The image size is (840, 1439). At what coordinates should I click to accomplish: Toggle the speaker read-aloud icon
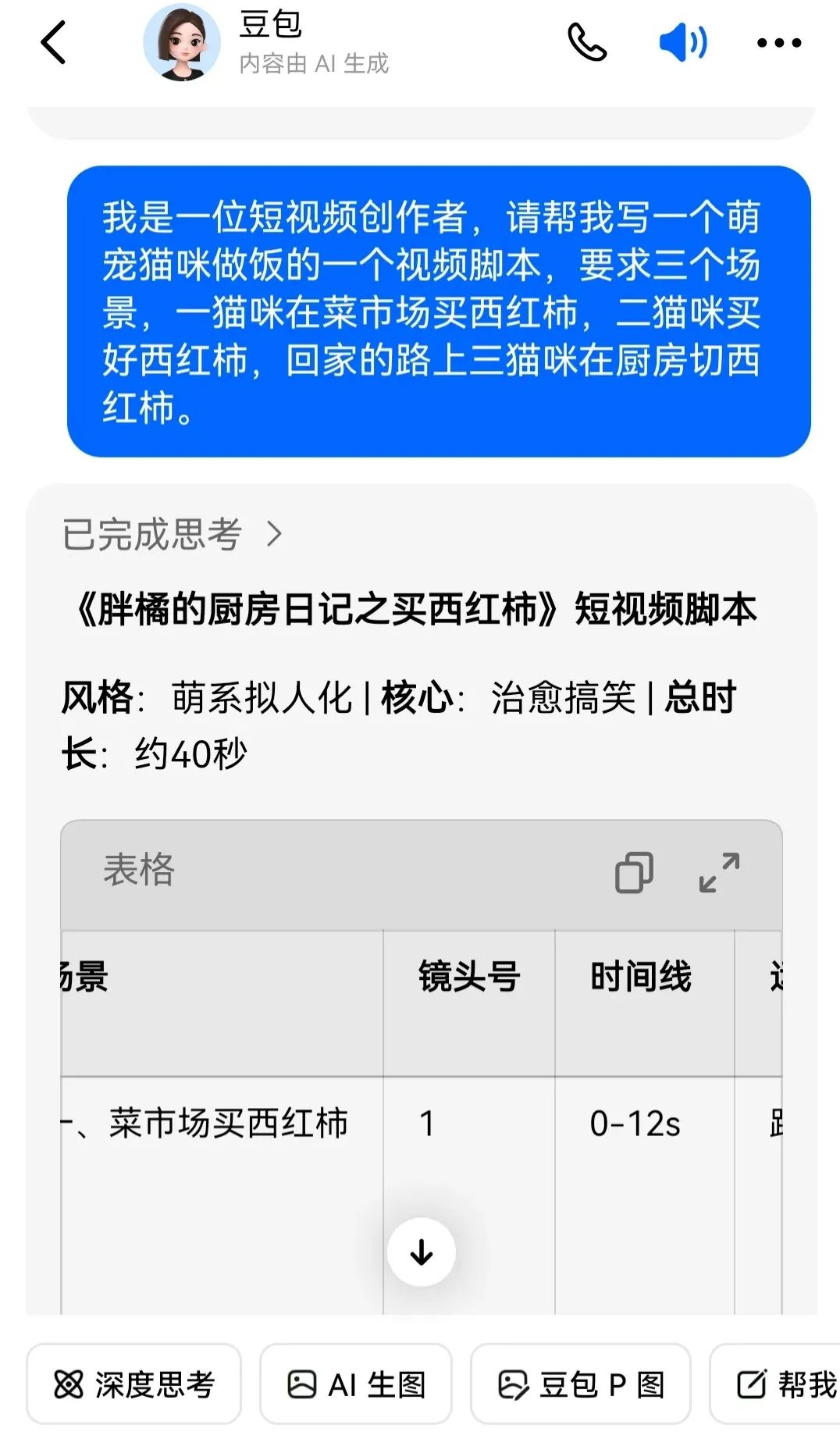(683, 42)
